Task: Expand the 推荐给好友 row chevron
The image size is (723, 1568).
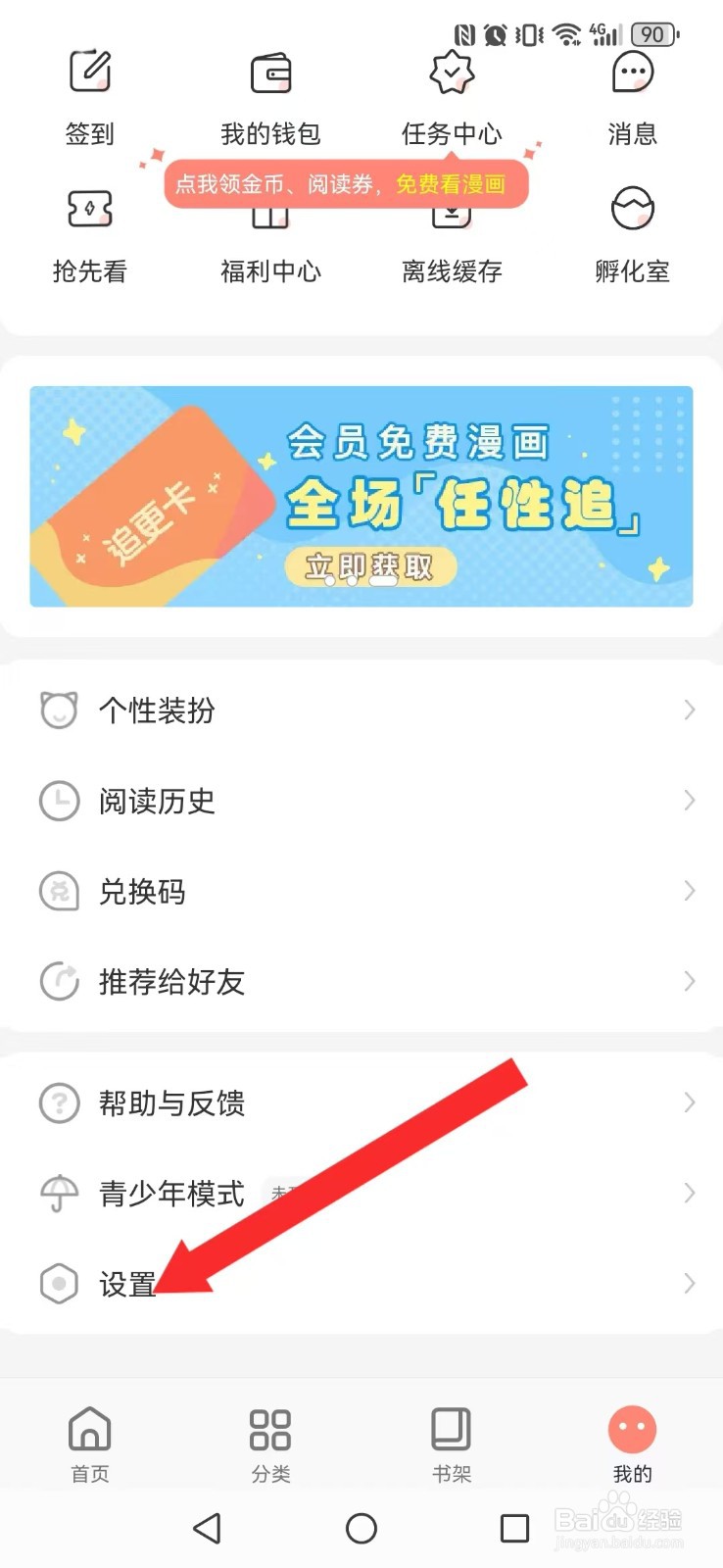Action: coord(688,981)
